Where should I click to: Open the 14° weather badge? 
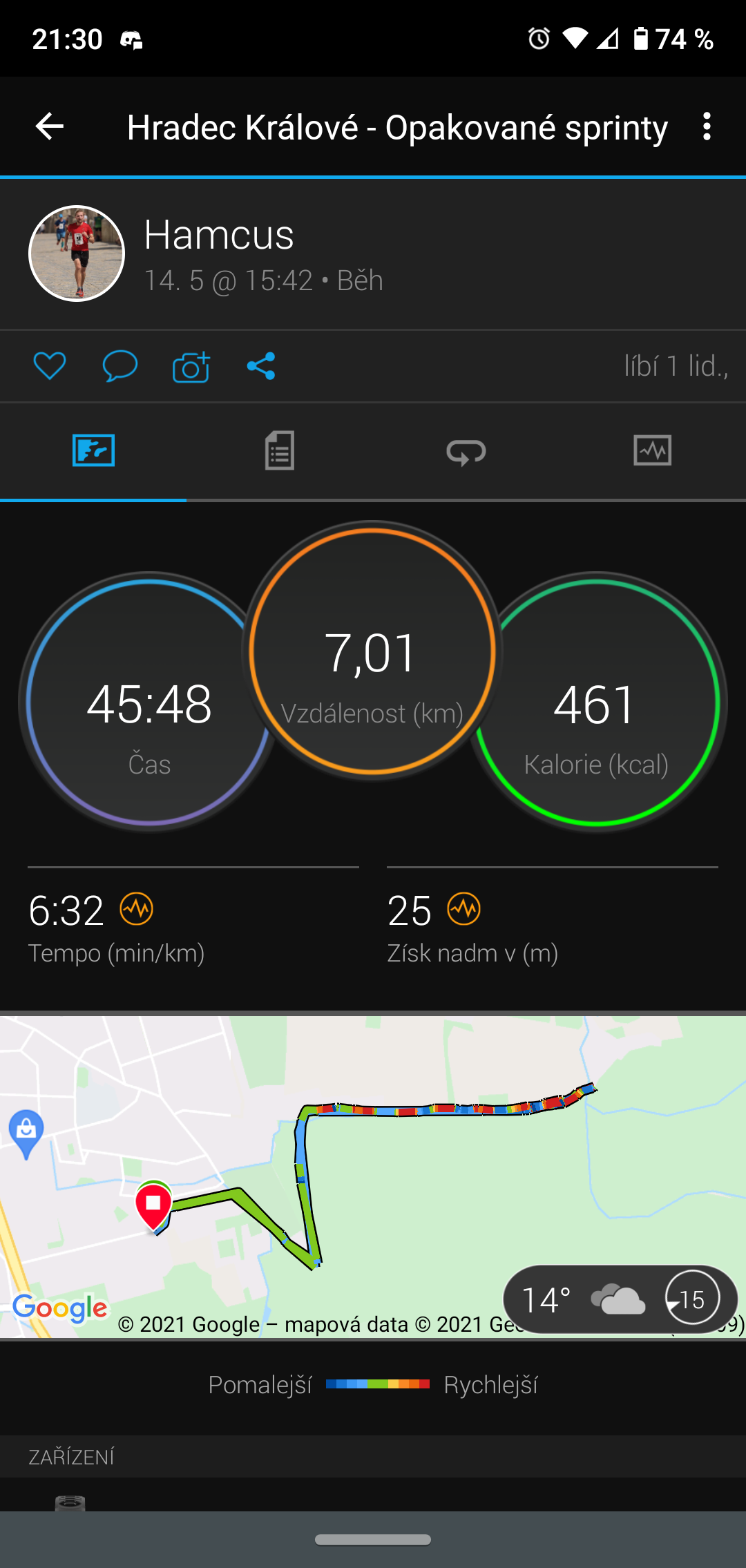[620, 1299]
